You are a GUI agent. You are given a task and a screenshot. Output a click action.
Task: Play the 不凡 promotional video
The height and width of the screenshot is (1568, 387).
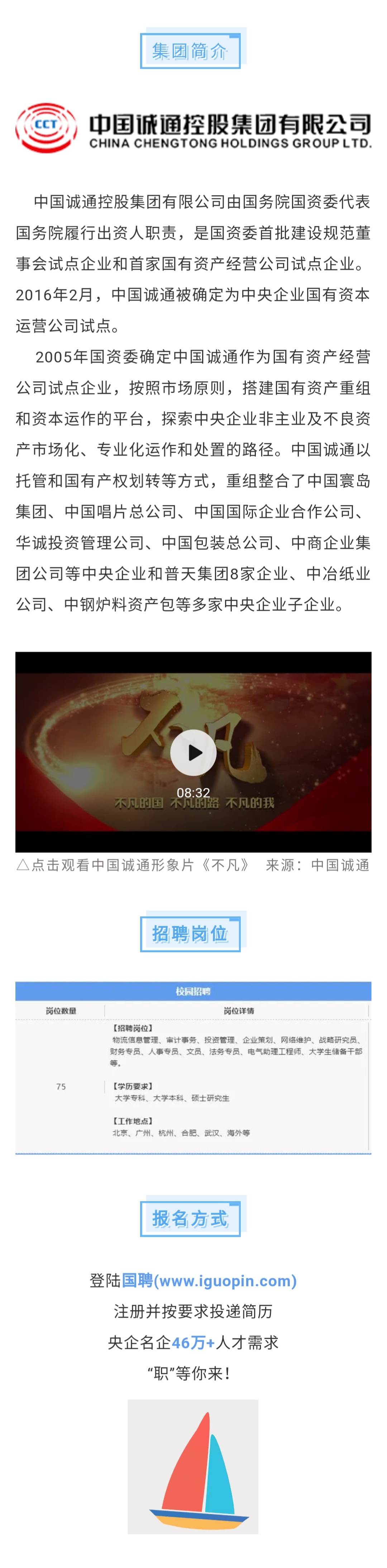pos(193,752)
